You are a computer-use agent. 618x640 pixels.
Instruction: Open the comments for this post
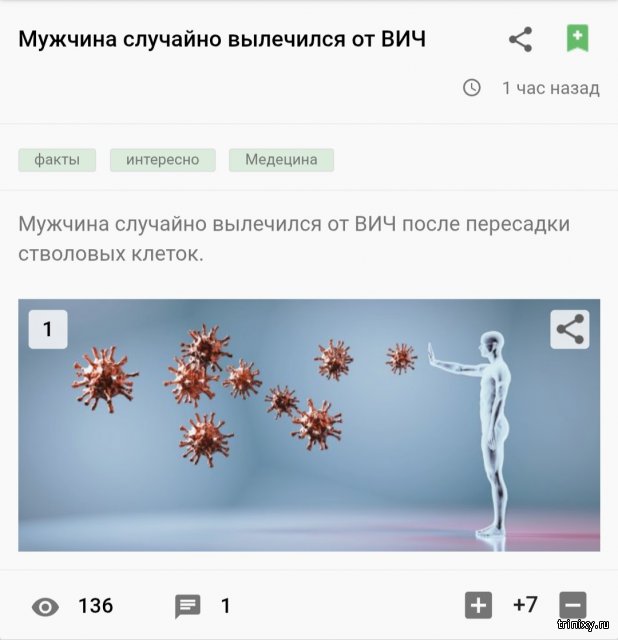pos(189,606)
